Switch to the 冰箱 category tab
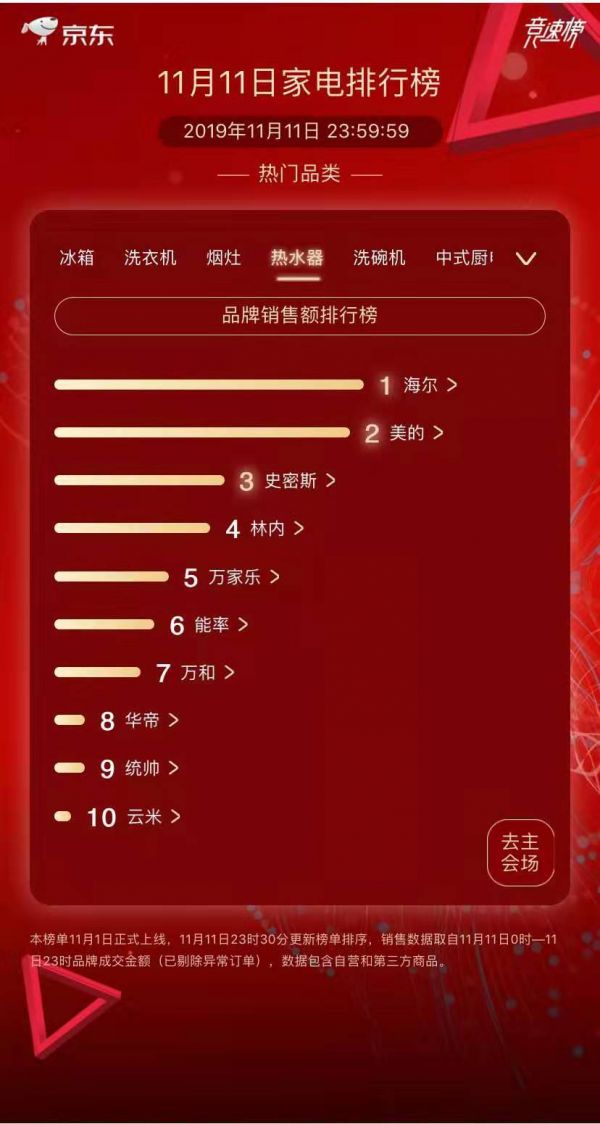Screen dimensions: 600x1124 point(77,257)
